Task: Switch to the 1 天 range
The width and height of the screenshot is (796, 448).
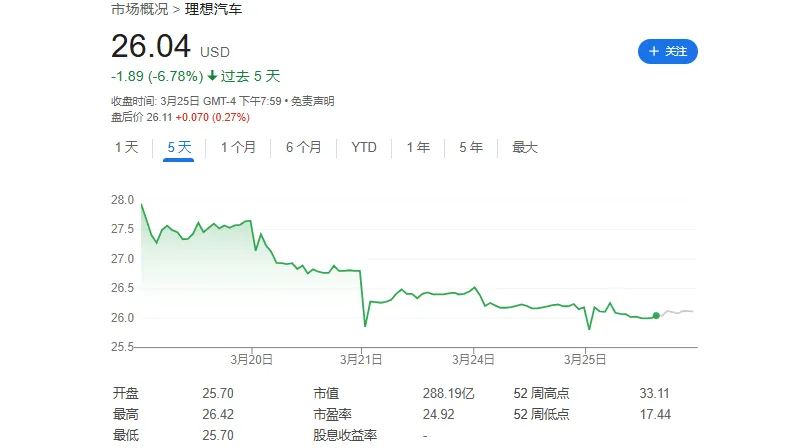Action: (127, 147)
